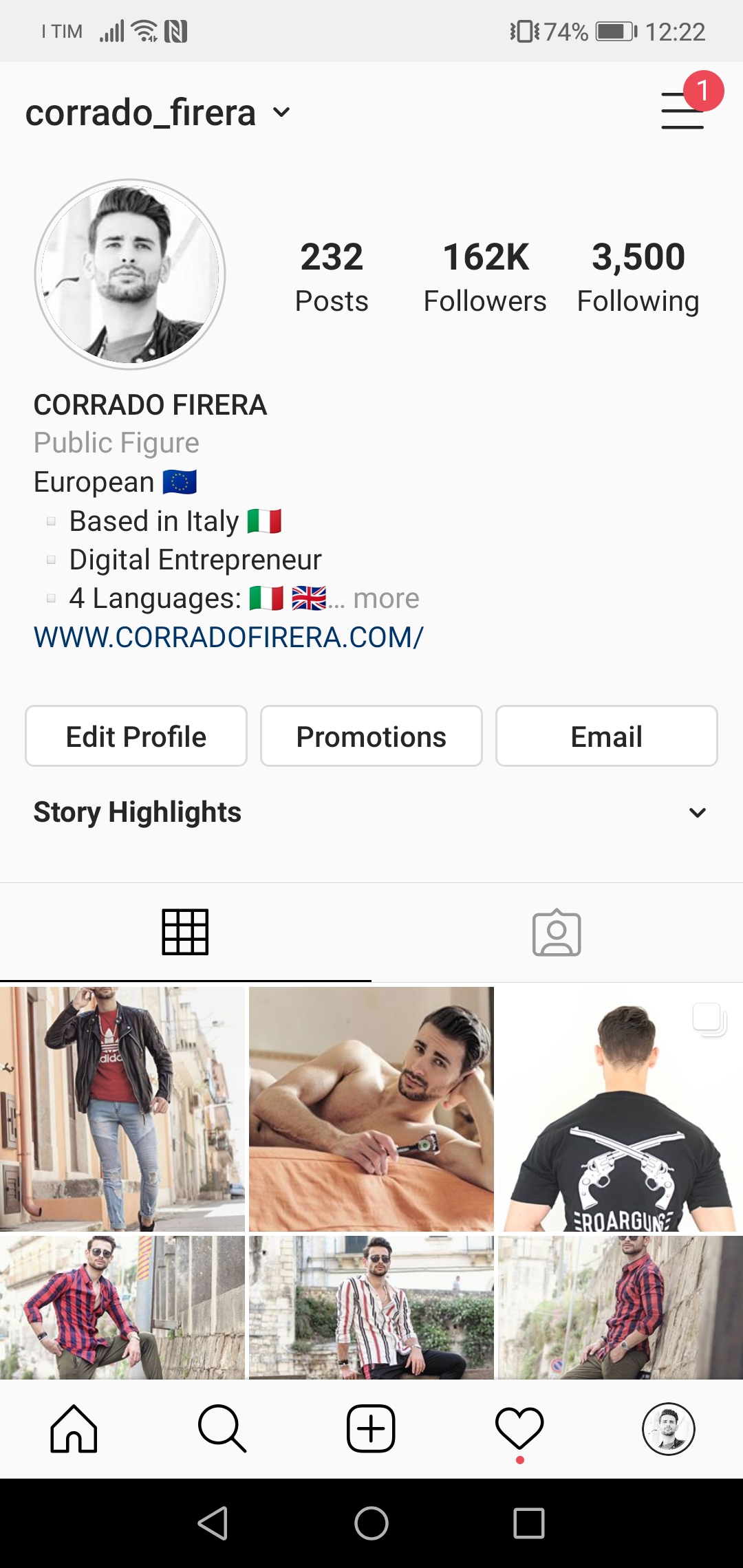Open the profile picture

pyautogui.click(x=130, y=274)
